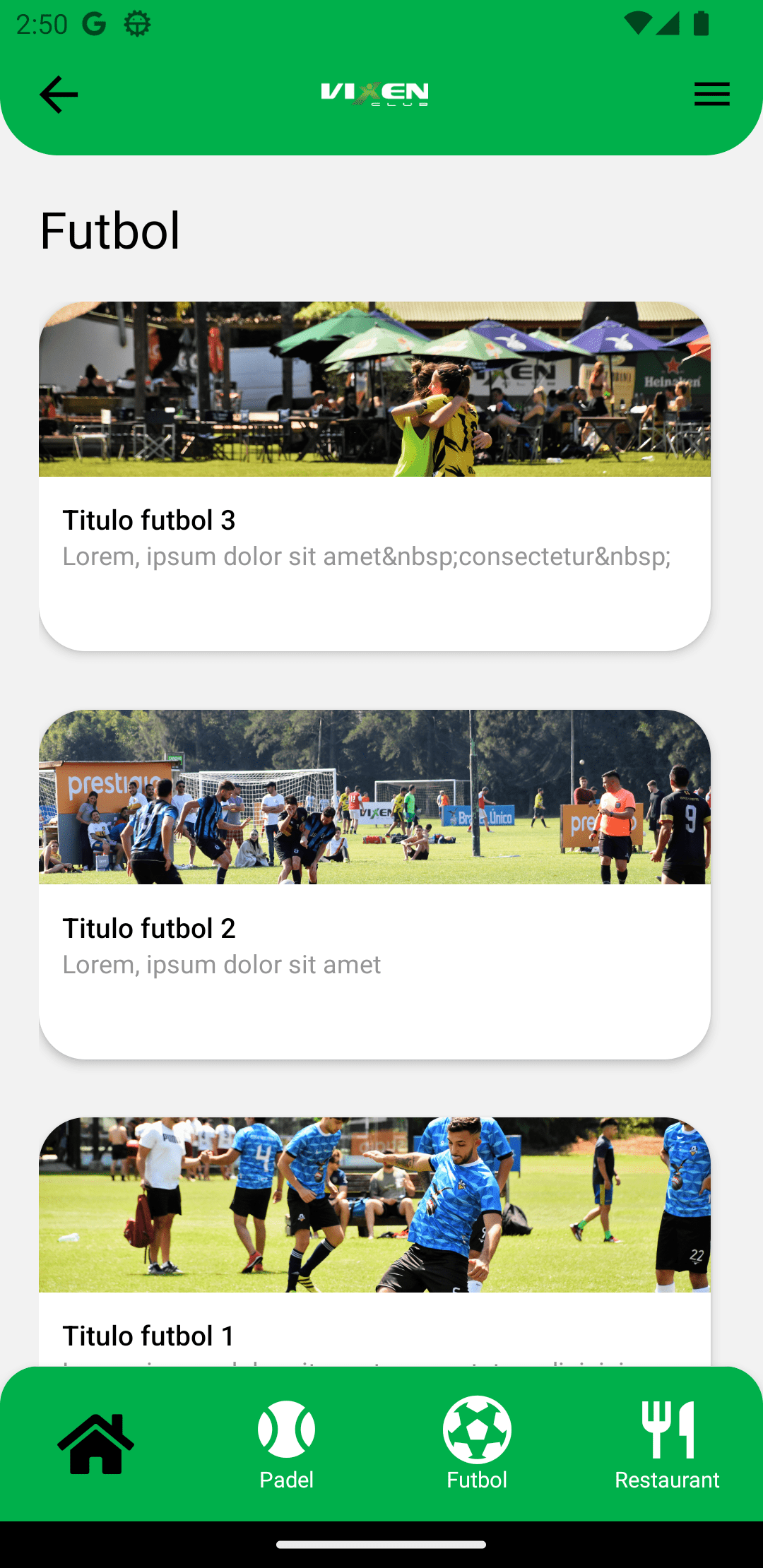Switch to the Restaurant tab
Image resolution: width=763 pixels, height=1568 pixels.
tap(667, 1445)
